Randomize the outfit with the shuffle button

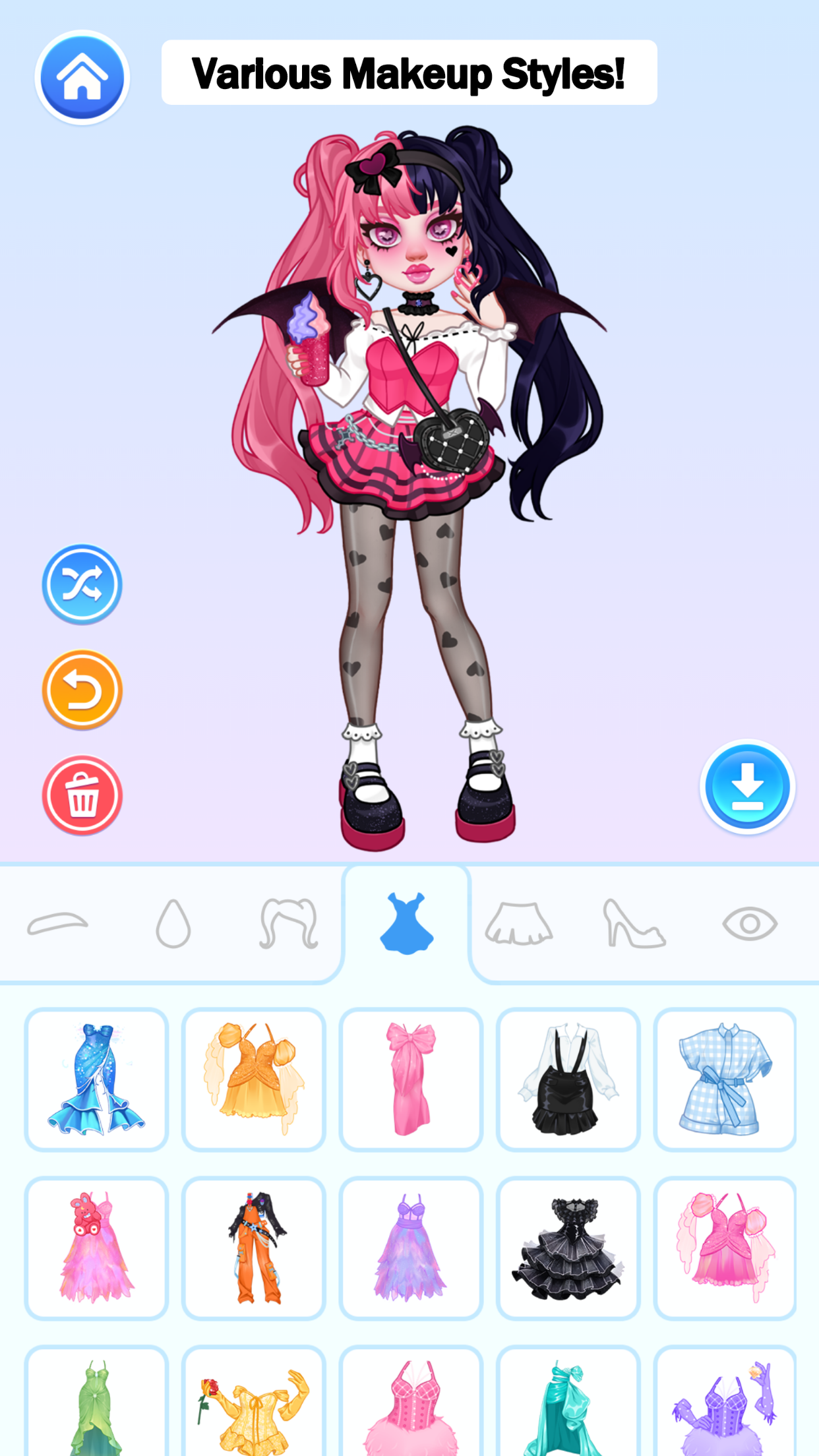coord(82,584)
